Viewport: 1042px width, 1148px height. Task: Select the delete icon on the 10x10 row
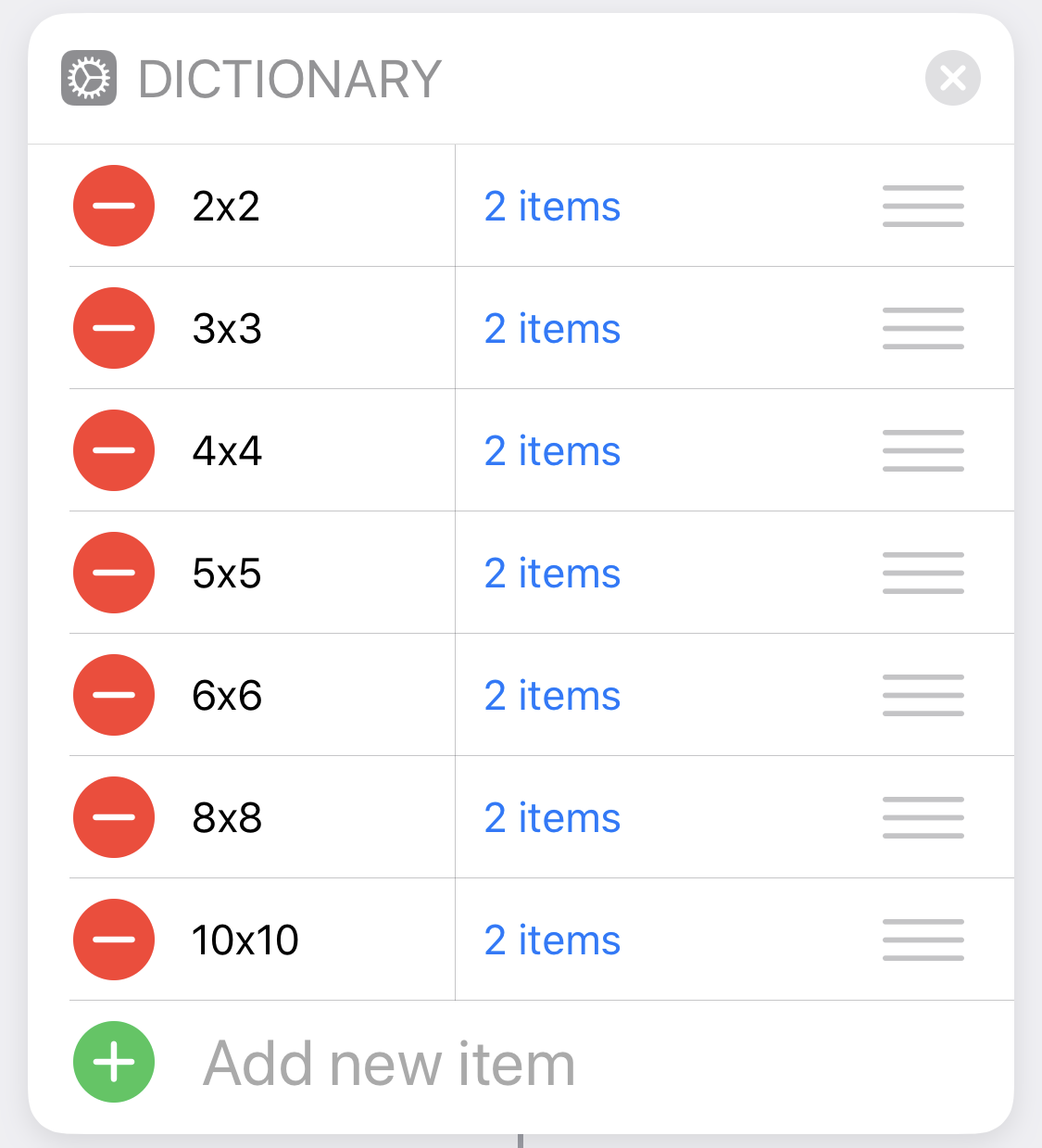(113, 940)
